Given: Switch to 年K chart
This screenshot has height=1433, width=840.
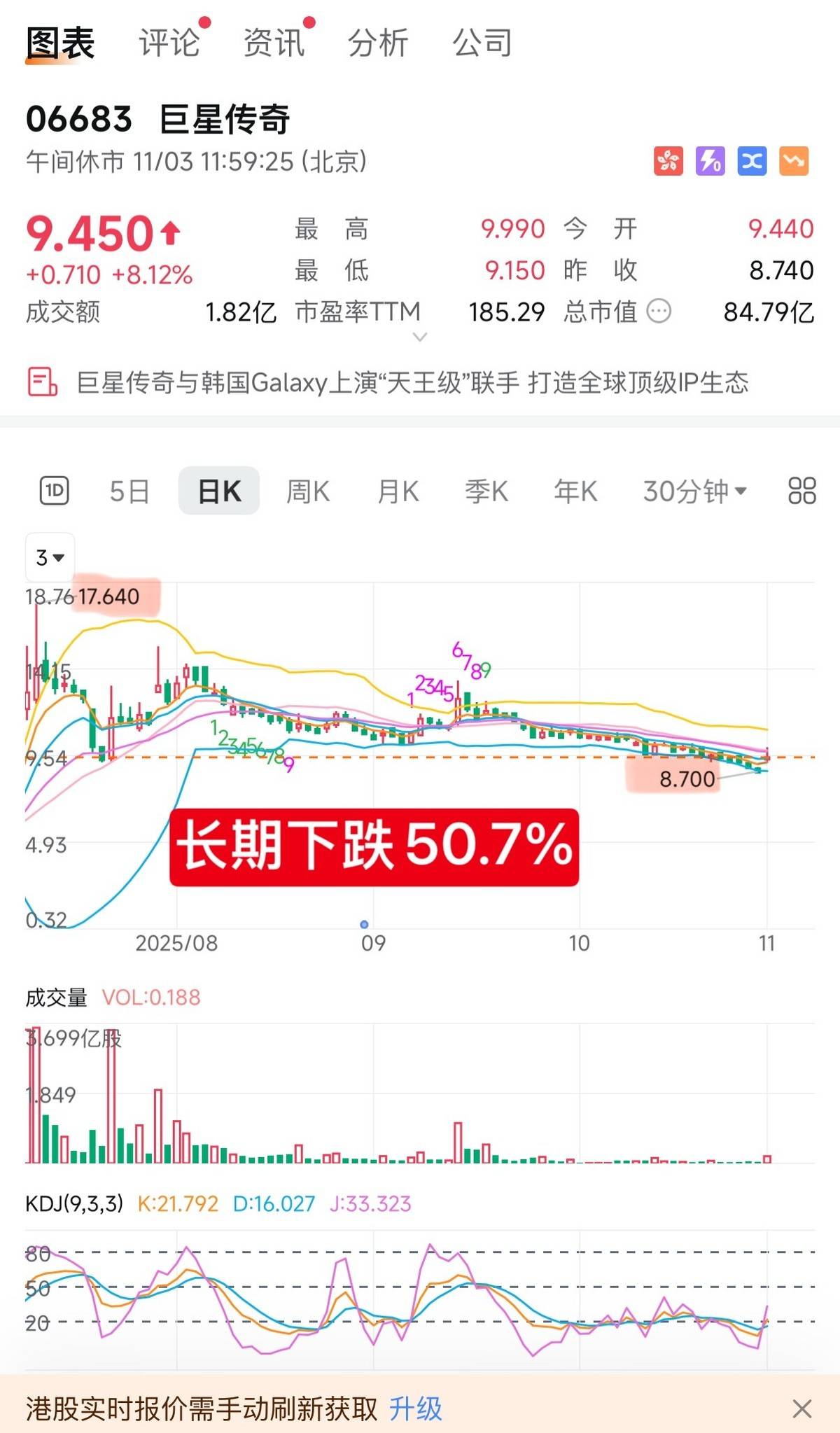Looking at the screenshot, I should coord(575,491).
